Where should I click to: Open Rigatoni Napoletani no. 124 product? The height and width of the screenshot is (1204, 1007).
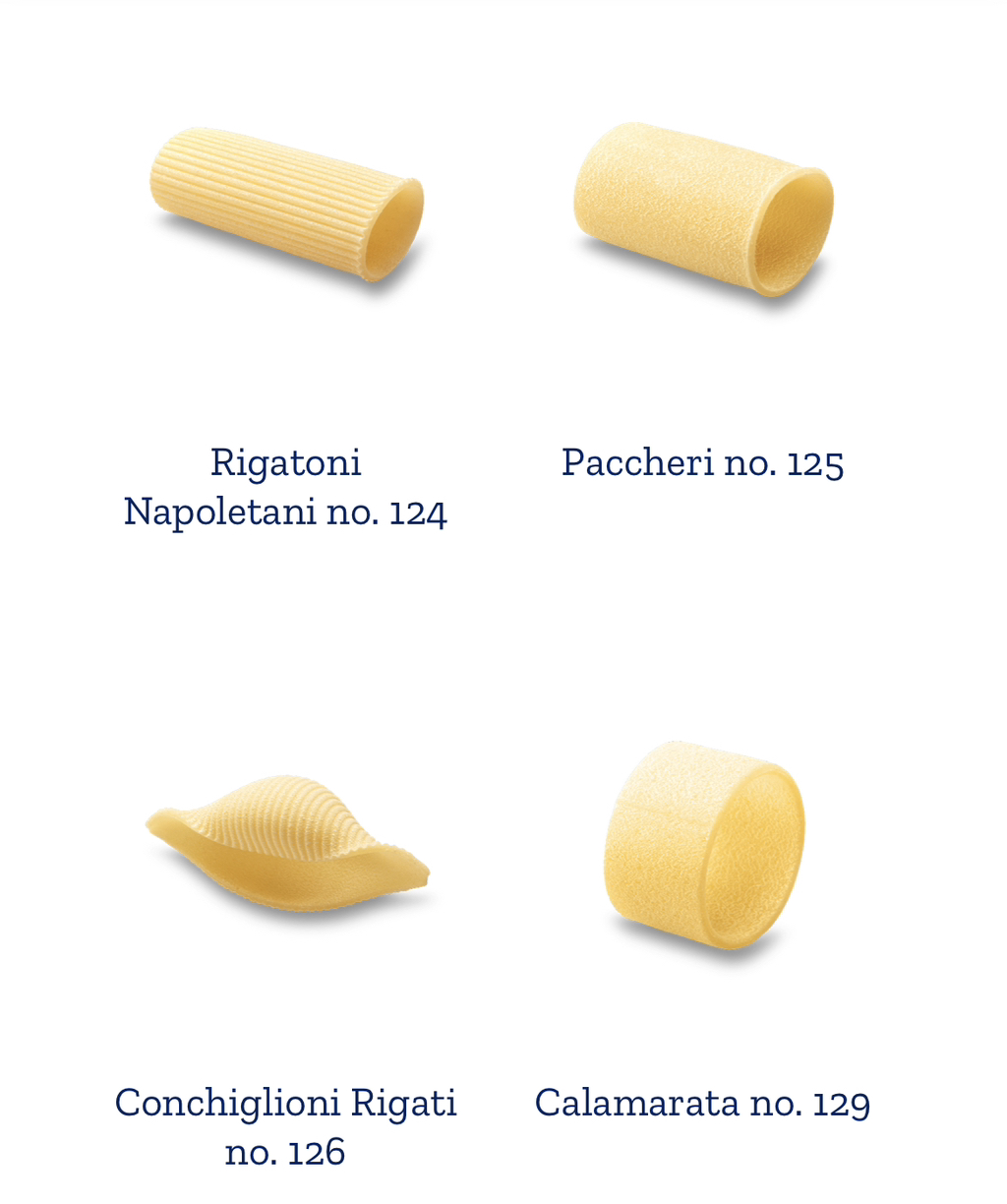click(x=285, y=487)
